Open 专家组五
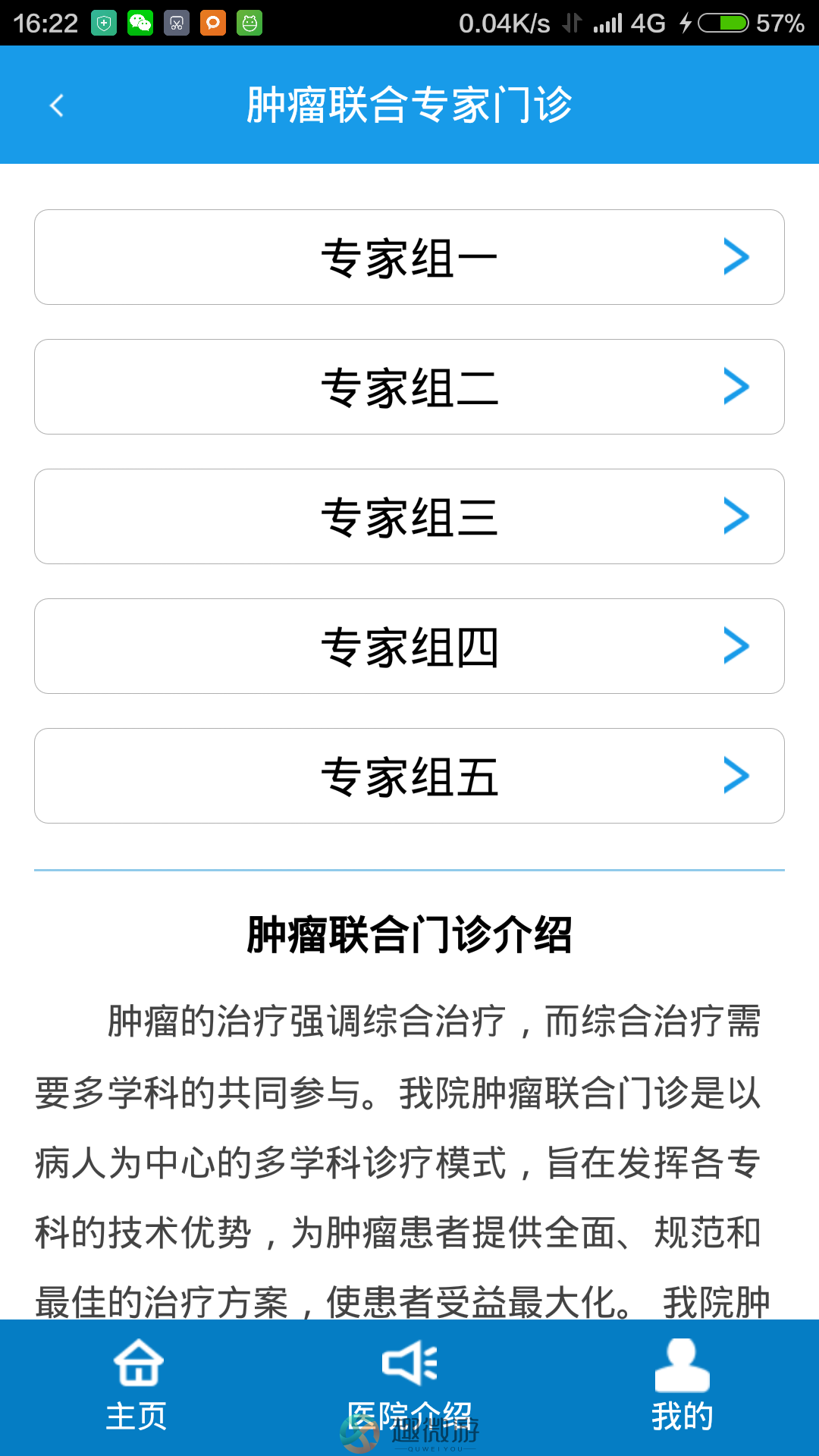The width and height of the screenshot is (819, 1456). [x=409, y=776]
